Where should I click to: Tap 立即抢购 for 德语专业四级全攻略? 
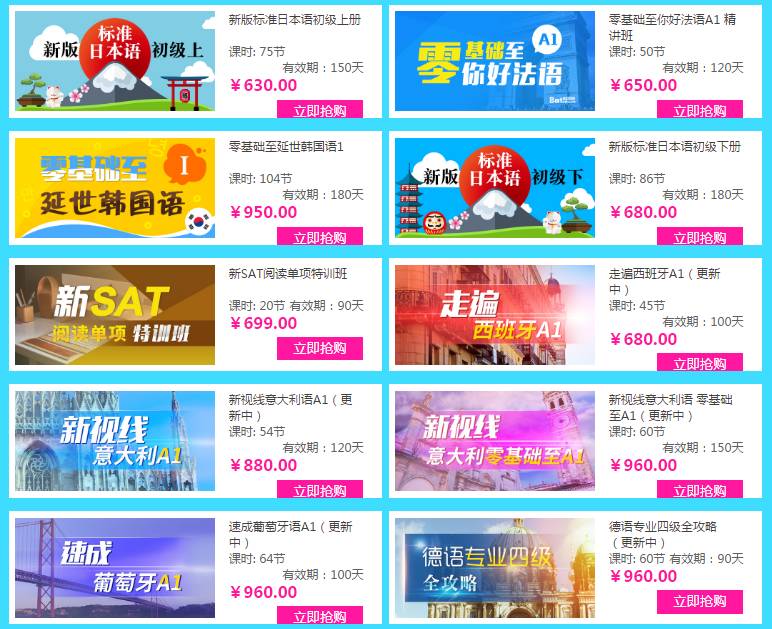click(x=700, y=601)
